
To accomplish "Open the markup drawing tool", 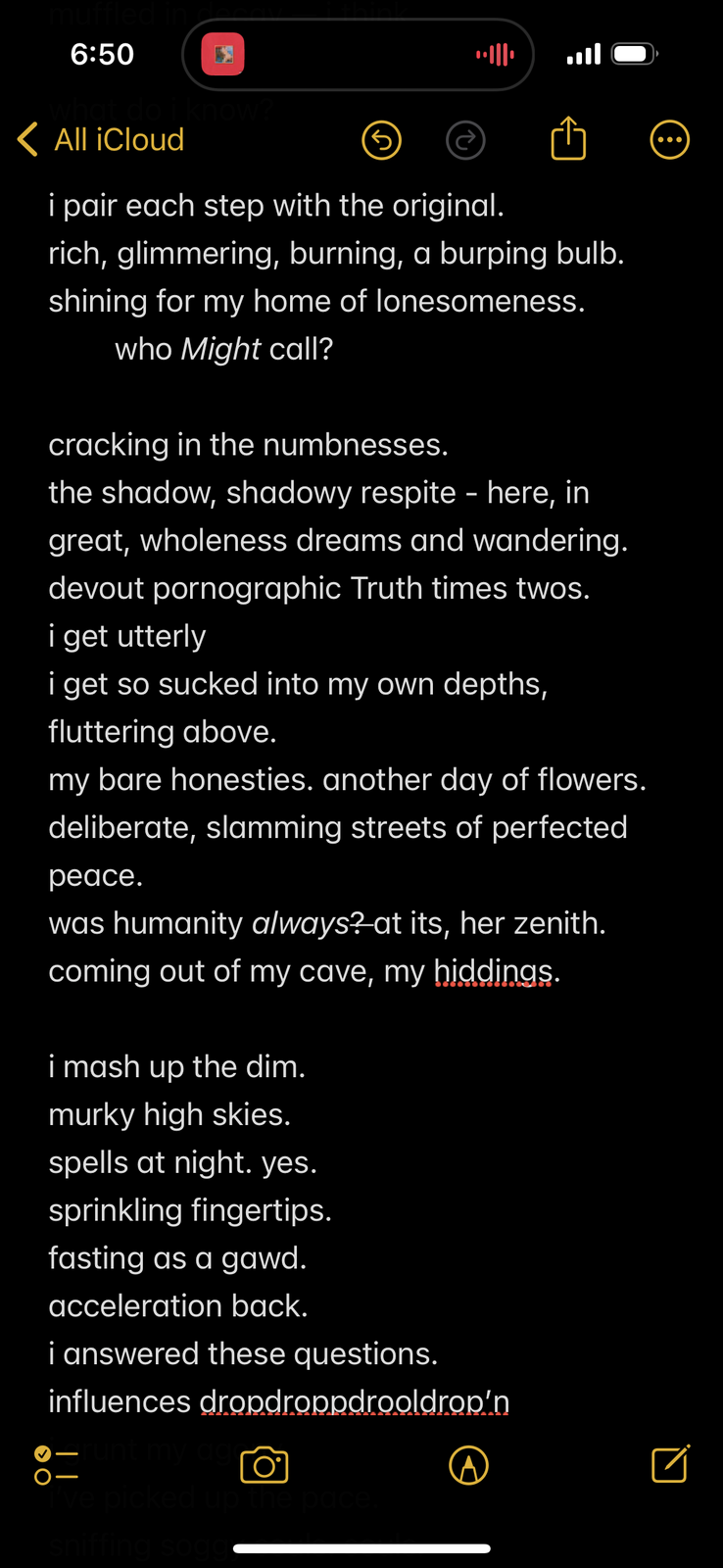I will point(468,1466).
